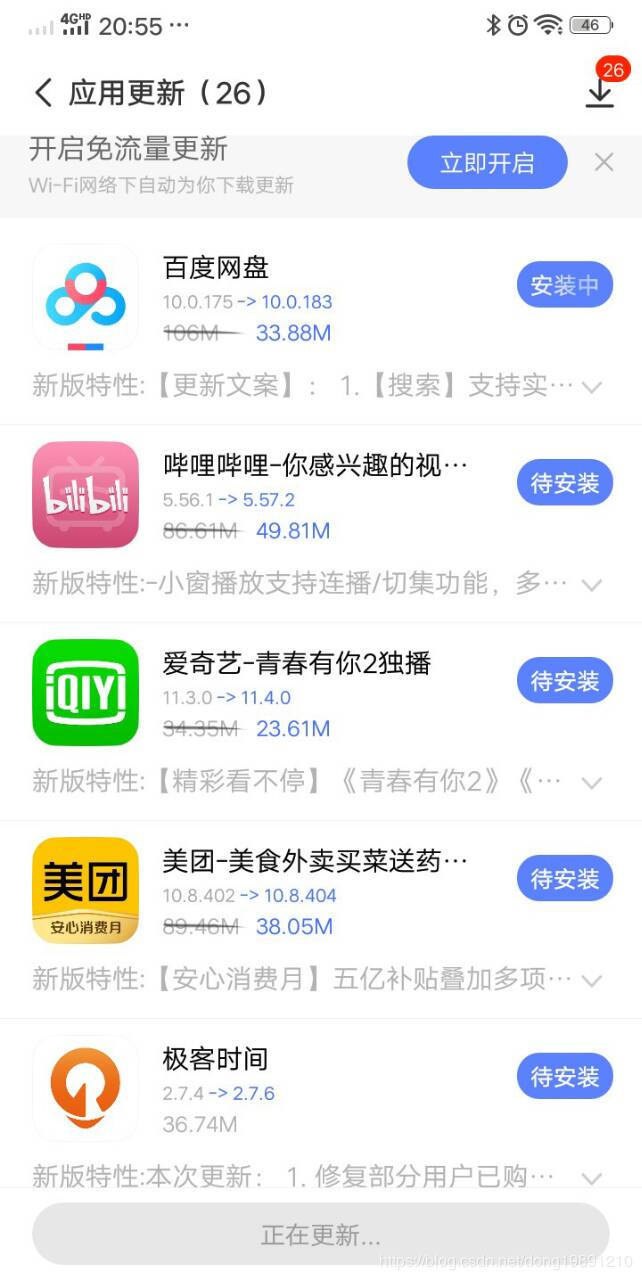
Task: Expand 哔哩哔哩 new version features
Action: [591, 584]
